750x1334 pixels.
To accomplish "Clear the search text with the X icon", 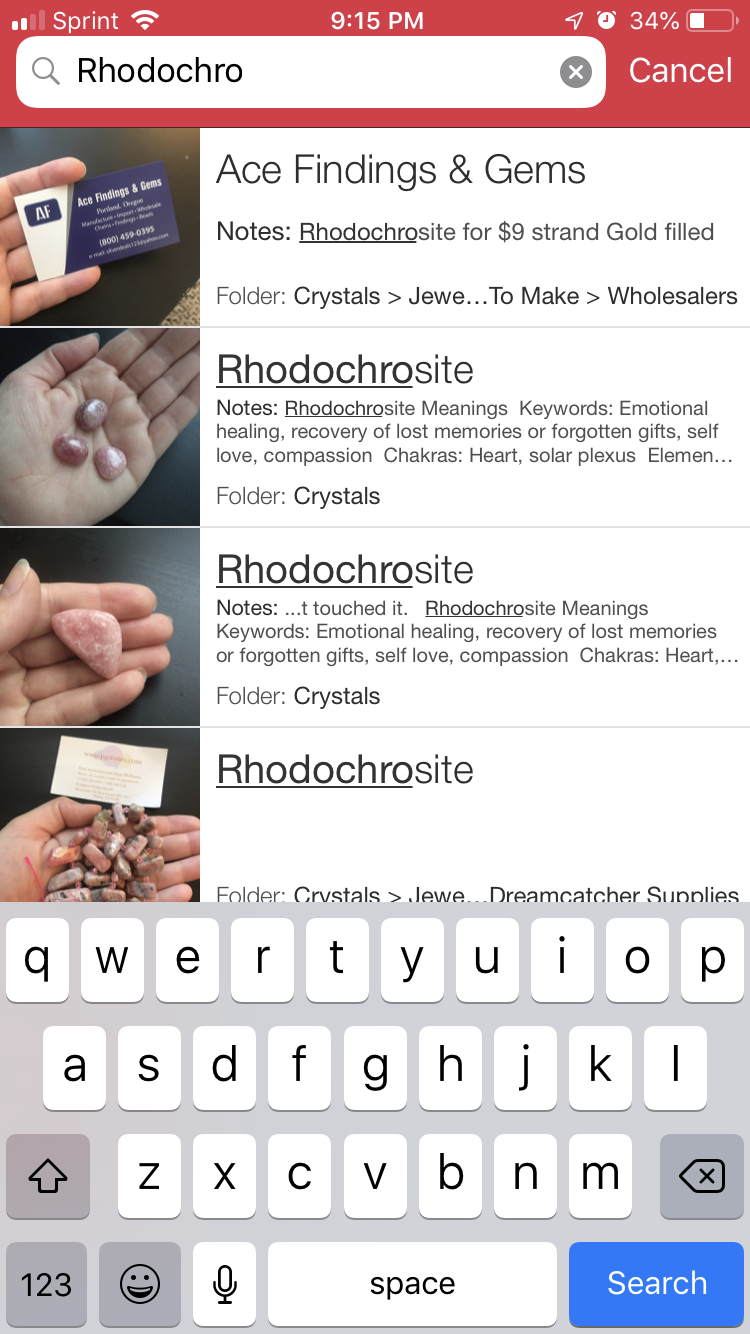I will click(x=575, y=72).
